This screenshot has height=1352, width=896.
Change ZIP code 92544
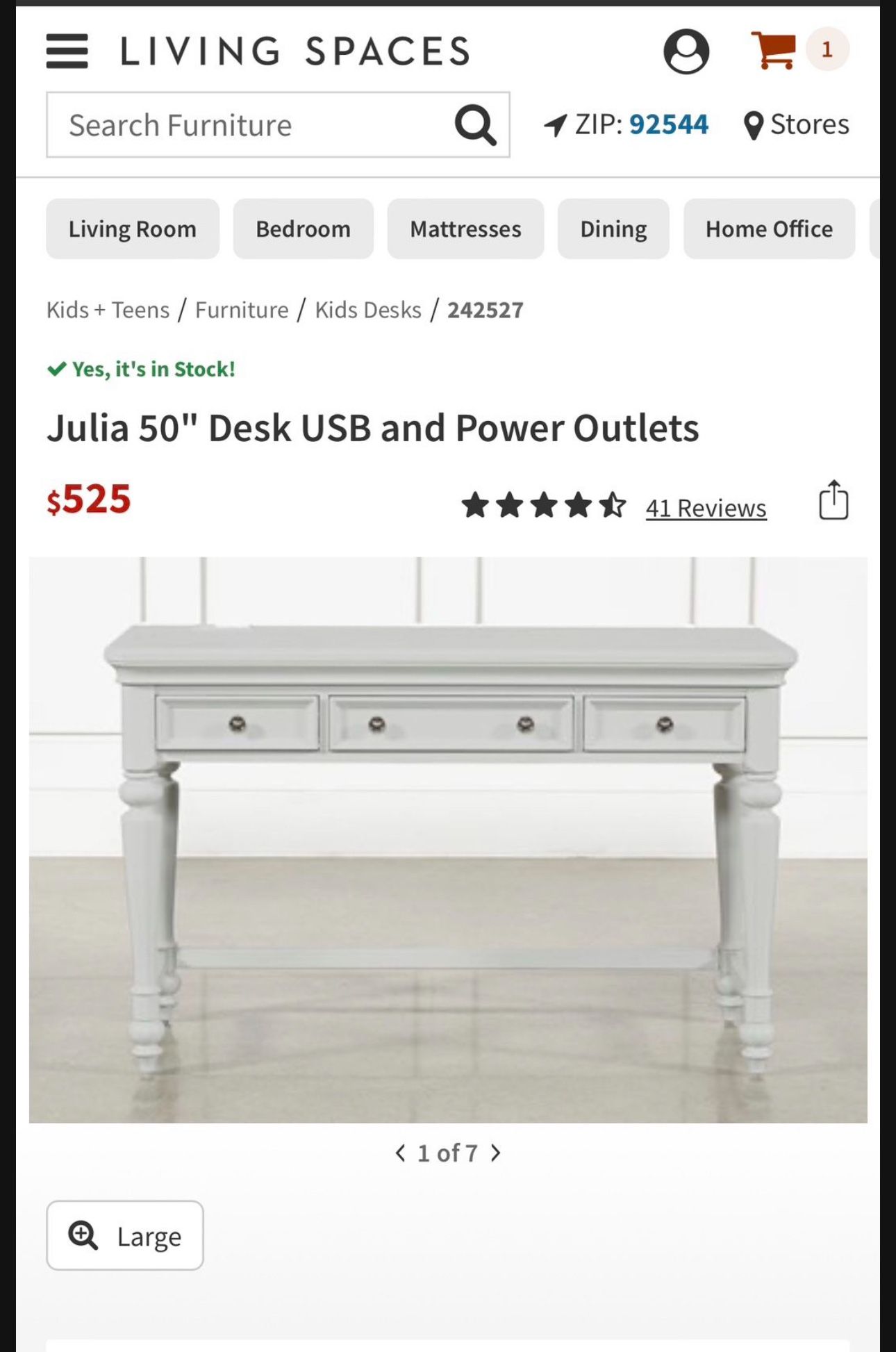(667, 125)
